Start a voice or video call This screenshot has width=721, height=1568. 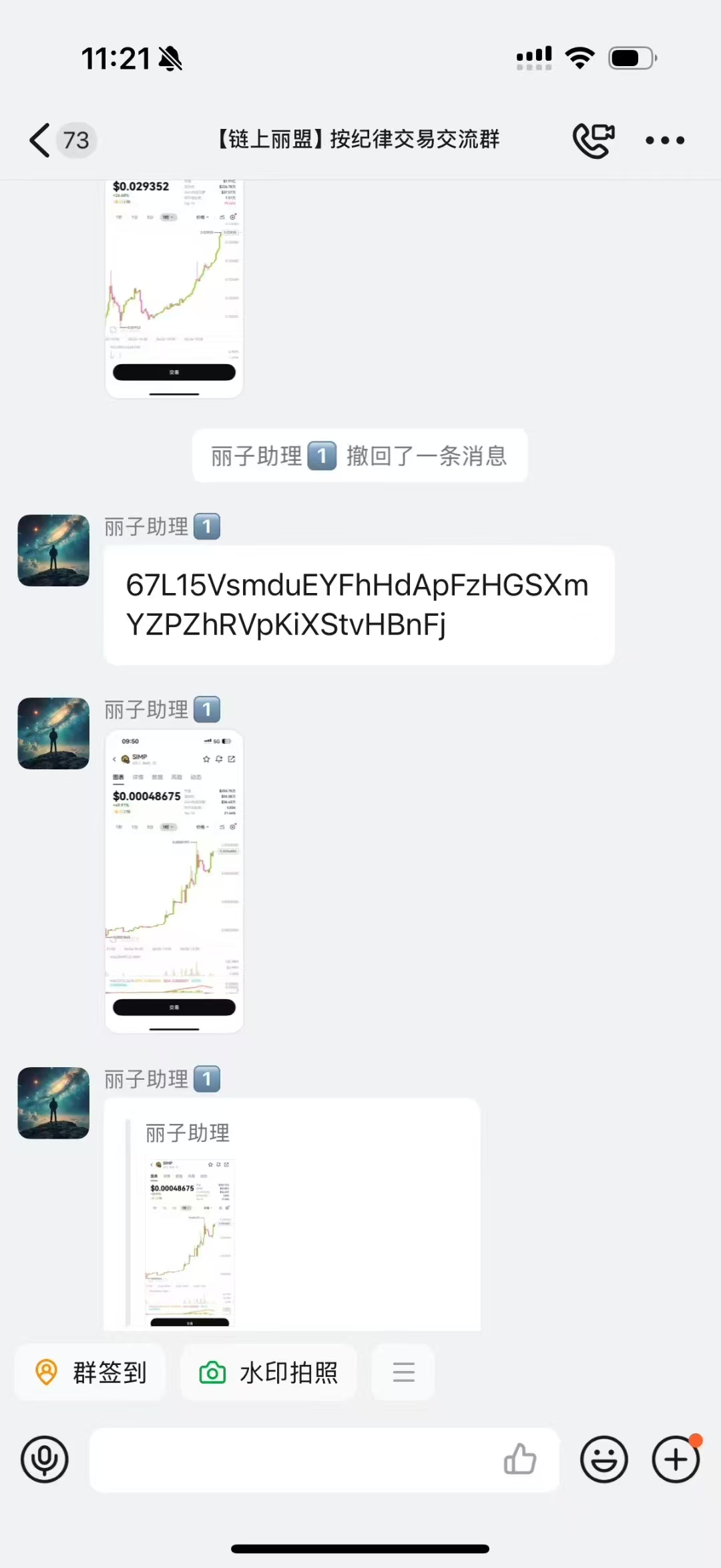[593, 140]
